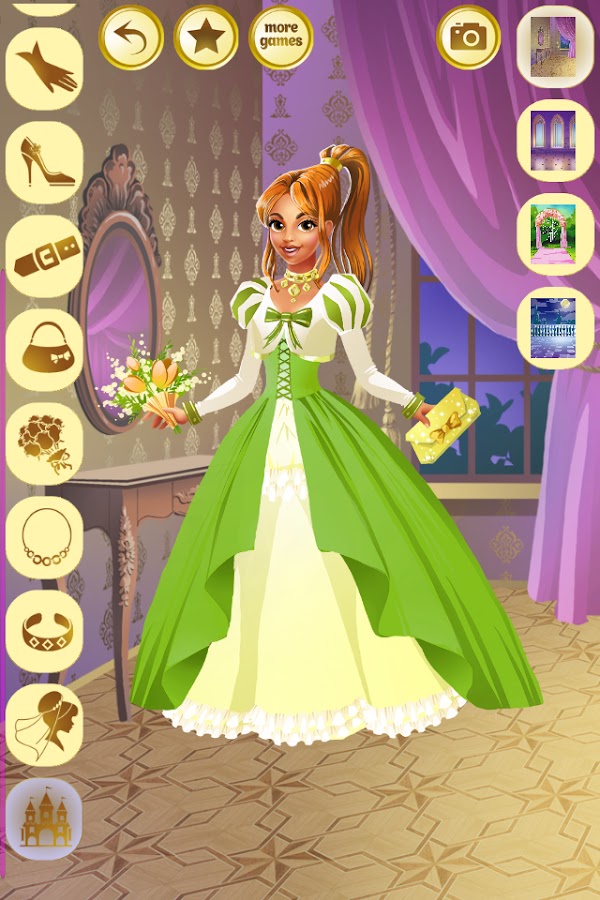Tap the back arrow button

(131, 37)
